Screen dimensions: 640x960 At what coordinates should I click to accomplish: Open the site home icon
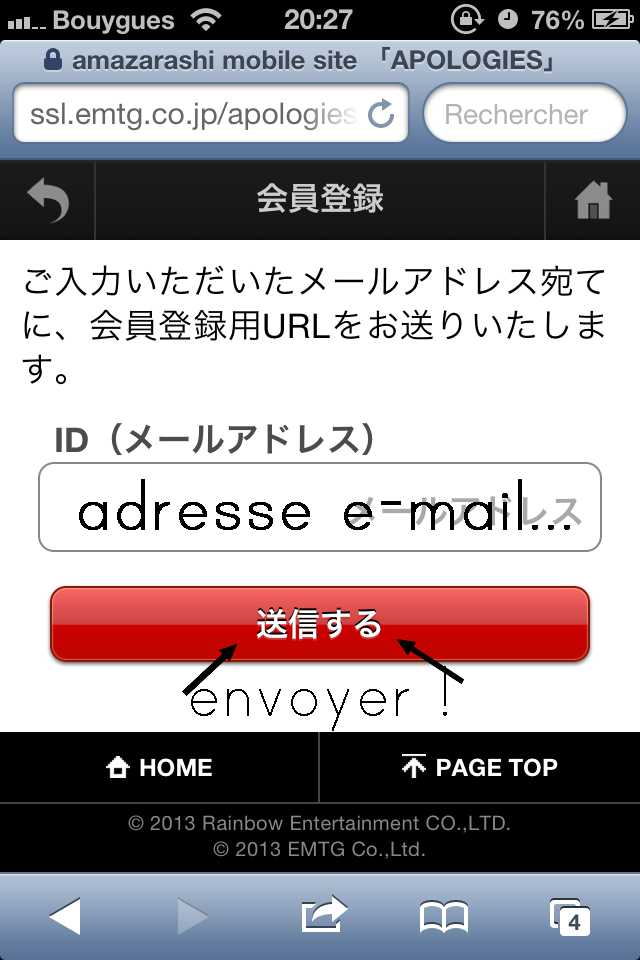592,200
